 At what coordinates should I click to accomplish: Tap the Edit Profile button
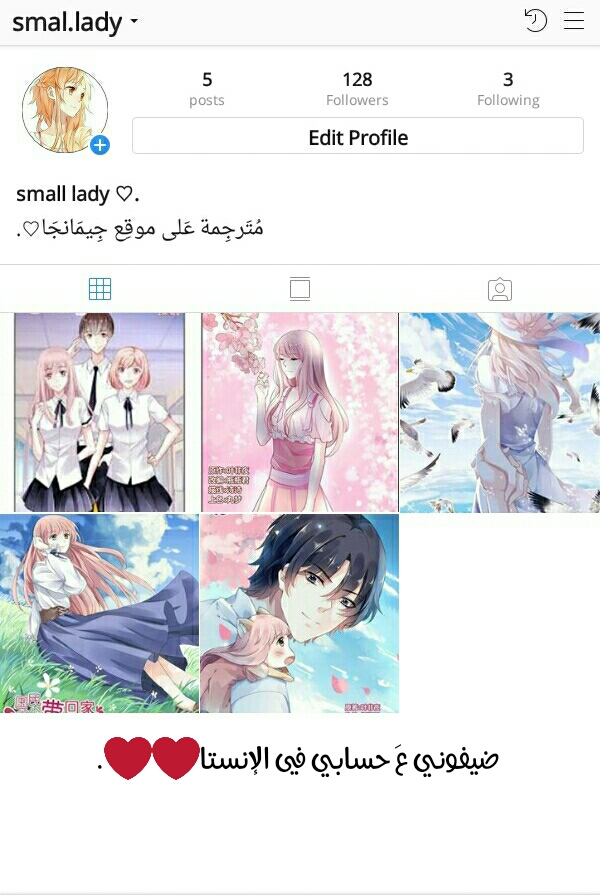358,137
